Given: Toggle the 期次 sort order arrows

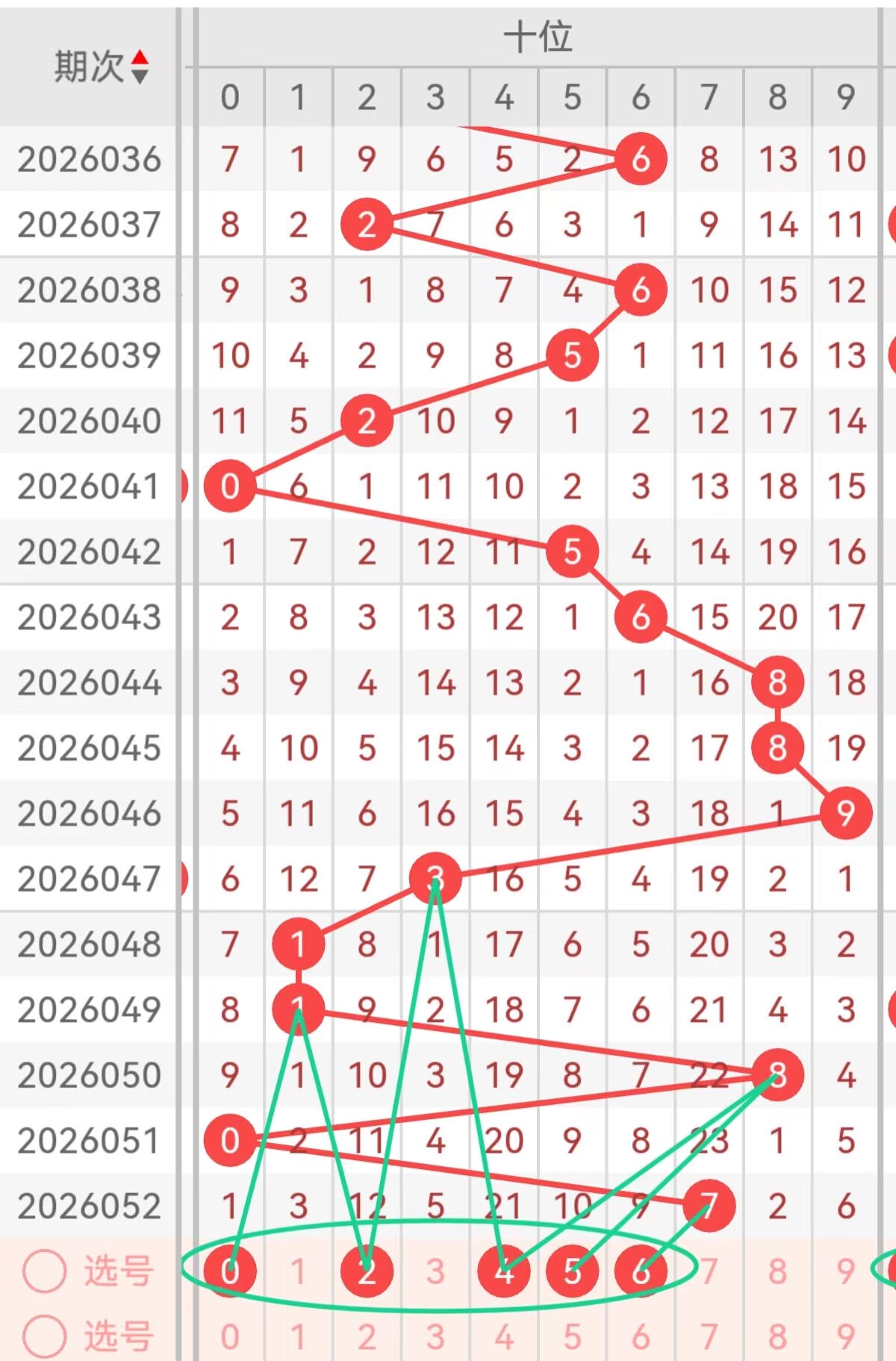Looking at the screenshot, I should (x=140, y=66).
